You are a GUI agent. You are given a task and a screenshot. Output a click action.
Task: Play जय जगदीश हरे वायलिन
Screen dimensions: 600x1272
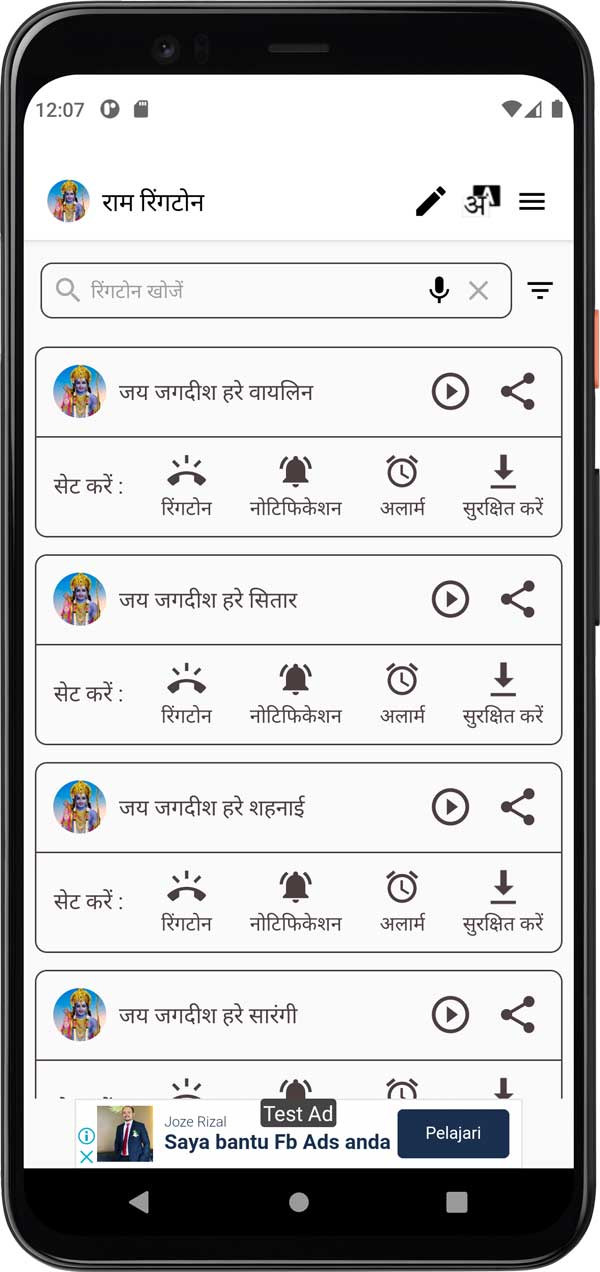coord(450,392)
